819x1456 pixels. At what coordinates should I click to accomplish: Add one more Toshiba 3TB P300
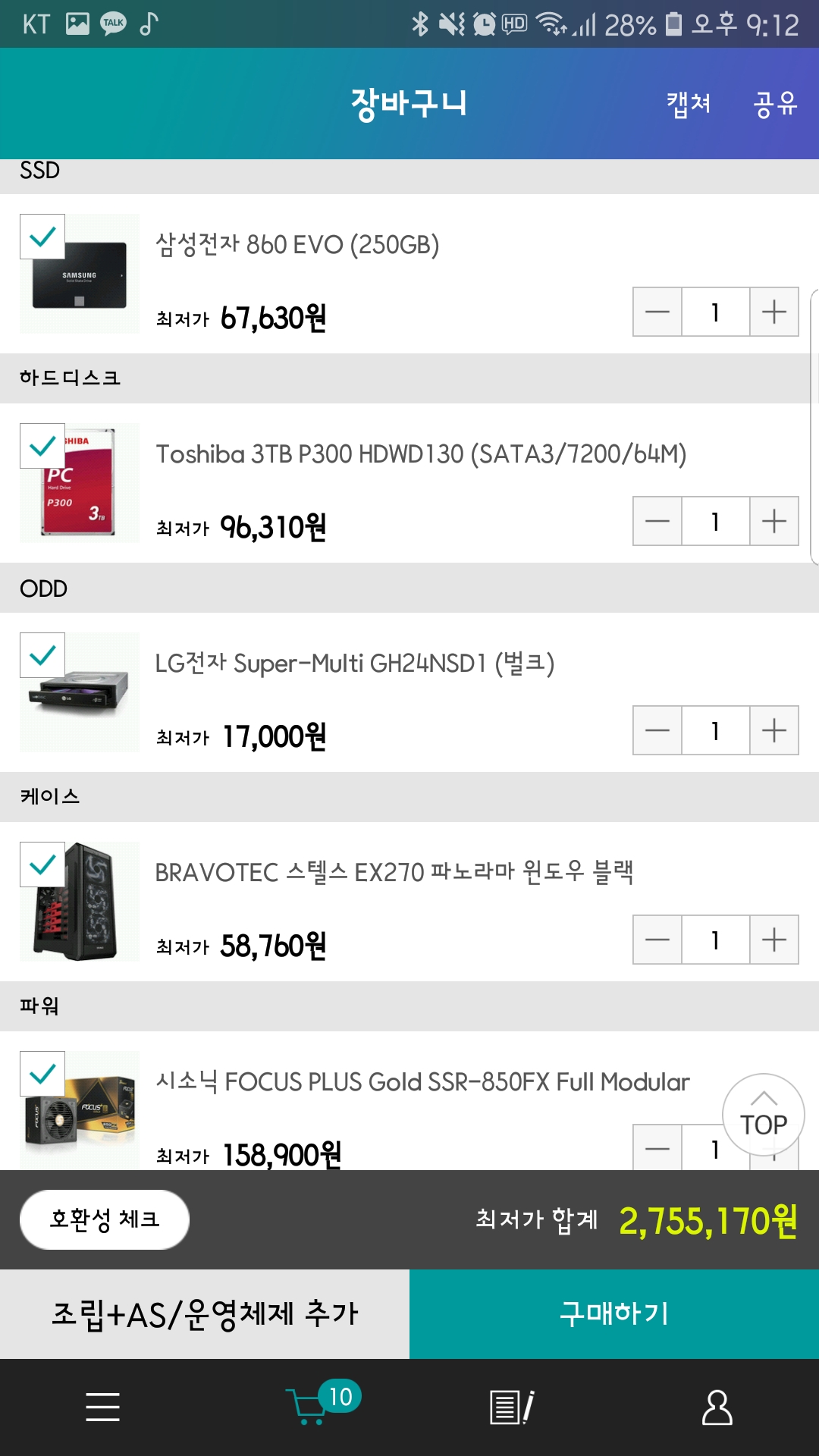tap(773, 521)
